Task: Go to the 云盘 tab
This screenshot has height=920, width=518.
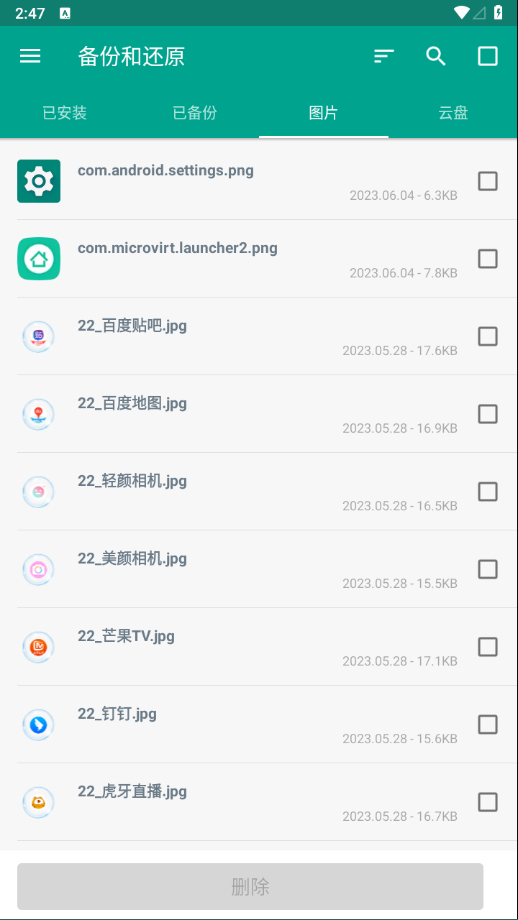Action: 453,113
